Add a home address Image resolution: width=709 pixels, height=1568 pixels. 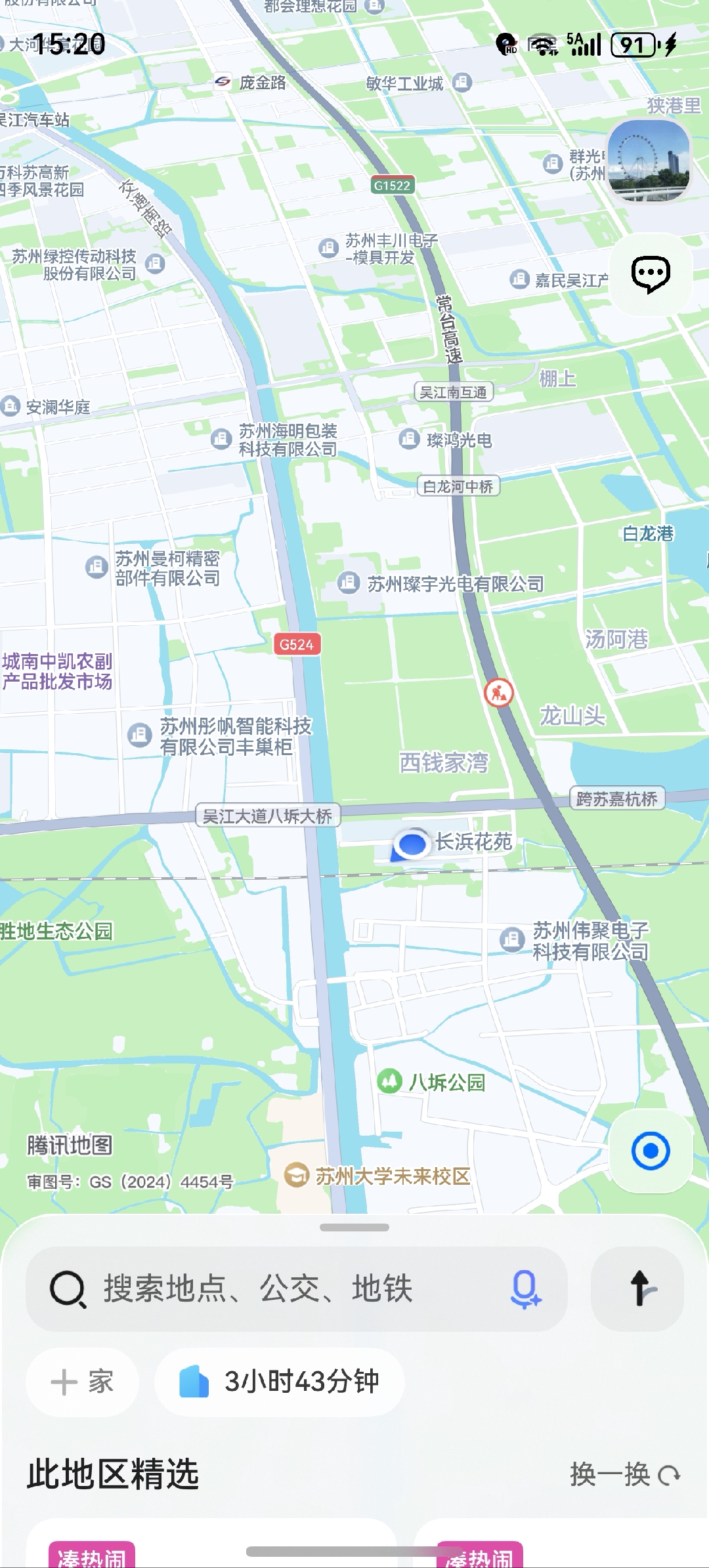click(83, 1382)
